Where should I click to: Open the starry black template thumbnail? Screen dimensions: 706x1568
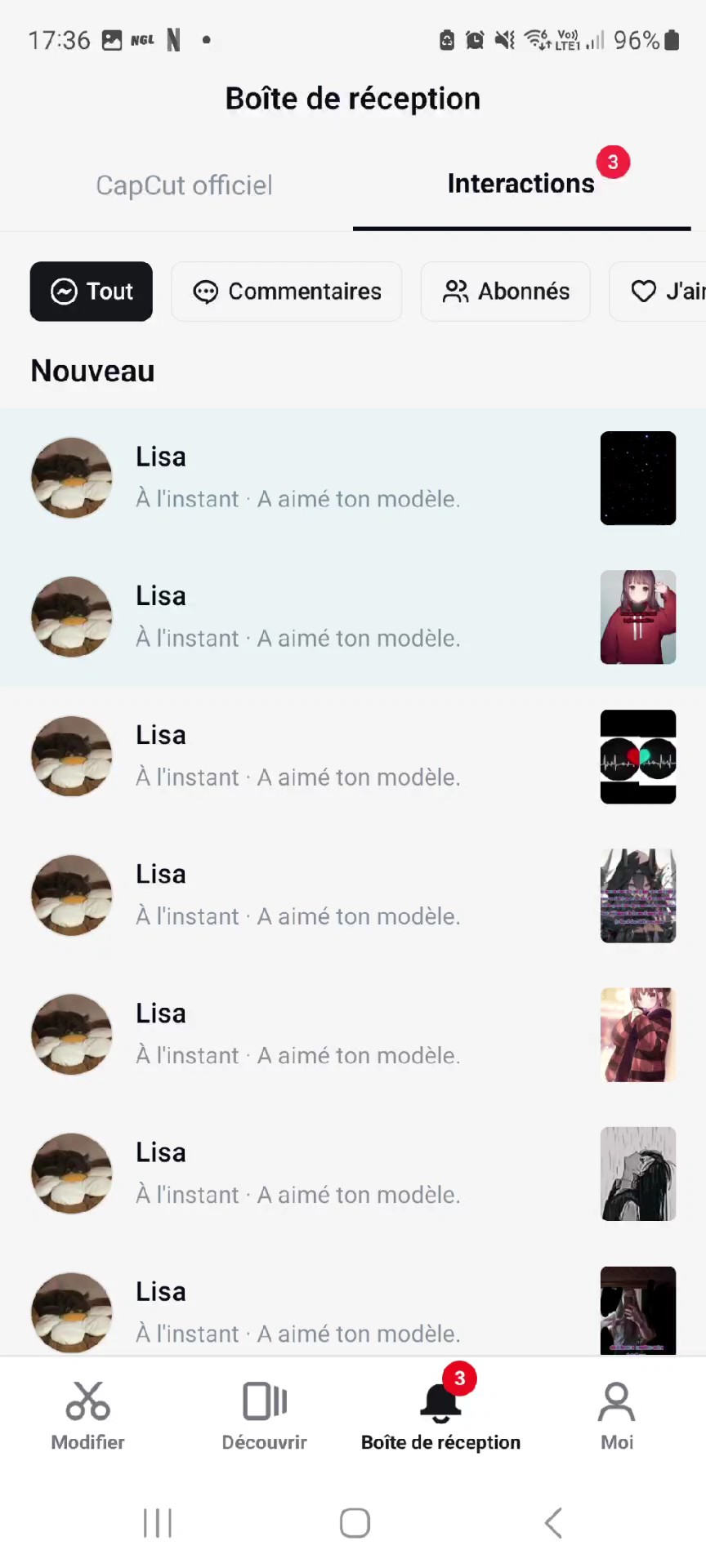click(x=637, y=478)
